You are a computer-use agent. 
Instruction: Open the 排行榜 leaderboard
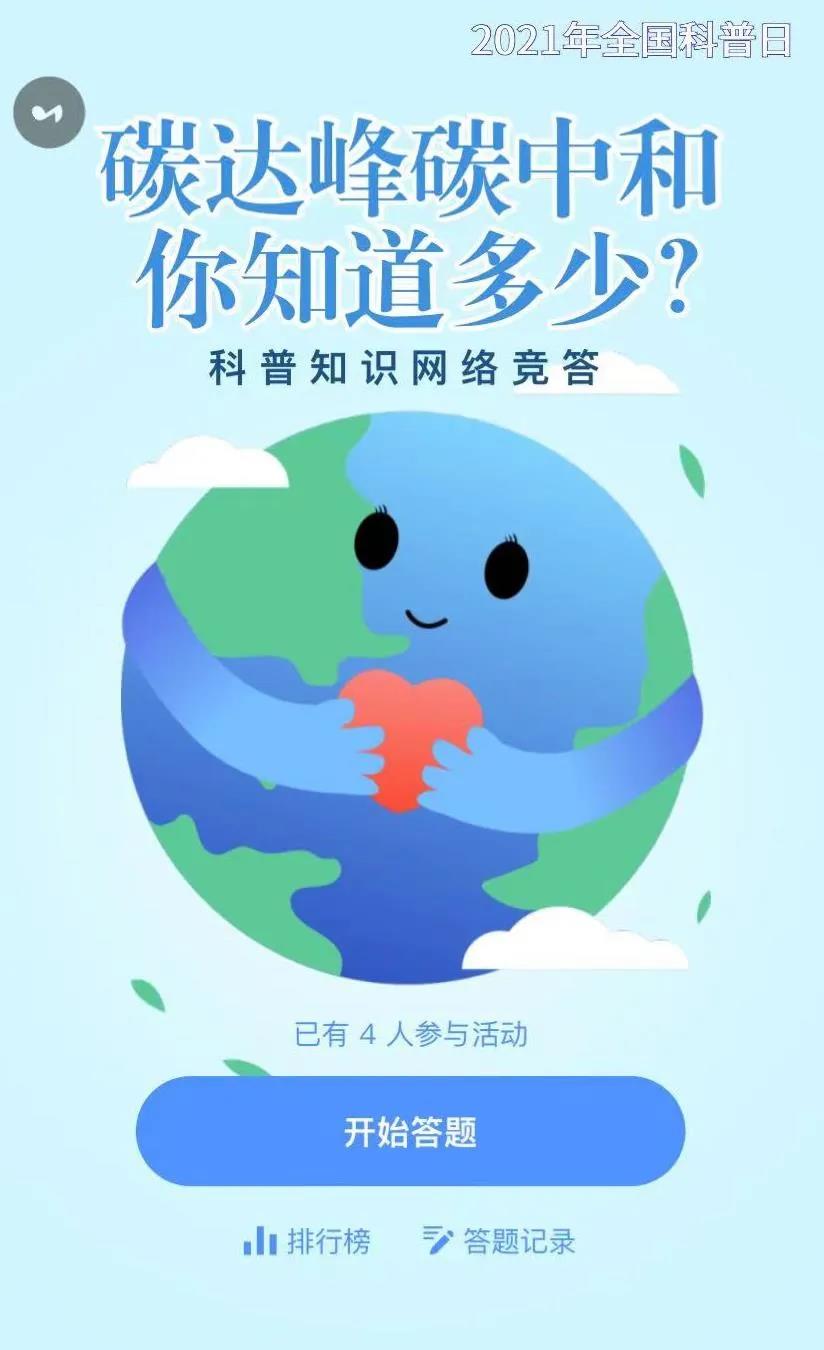(307, 1242)
